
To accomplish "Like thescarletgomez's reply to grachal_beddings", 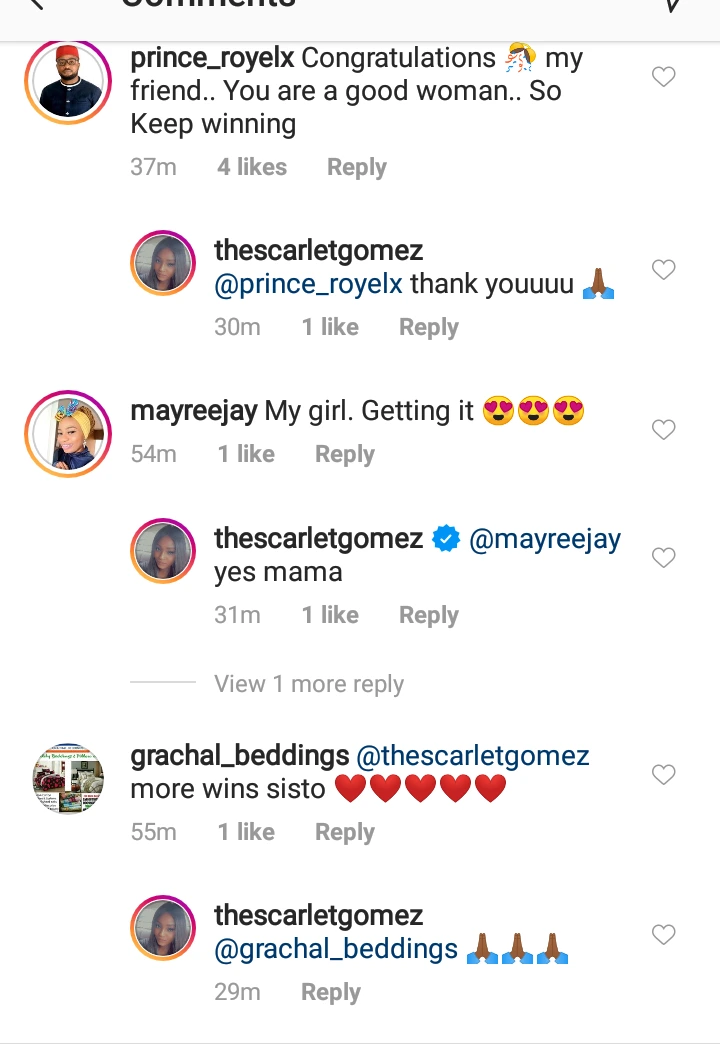I will point(664,935).
